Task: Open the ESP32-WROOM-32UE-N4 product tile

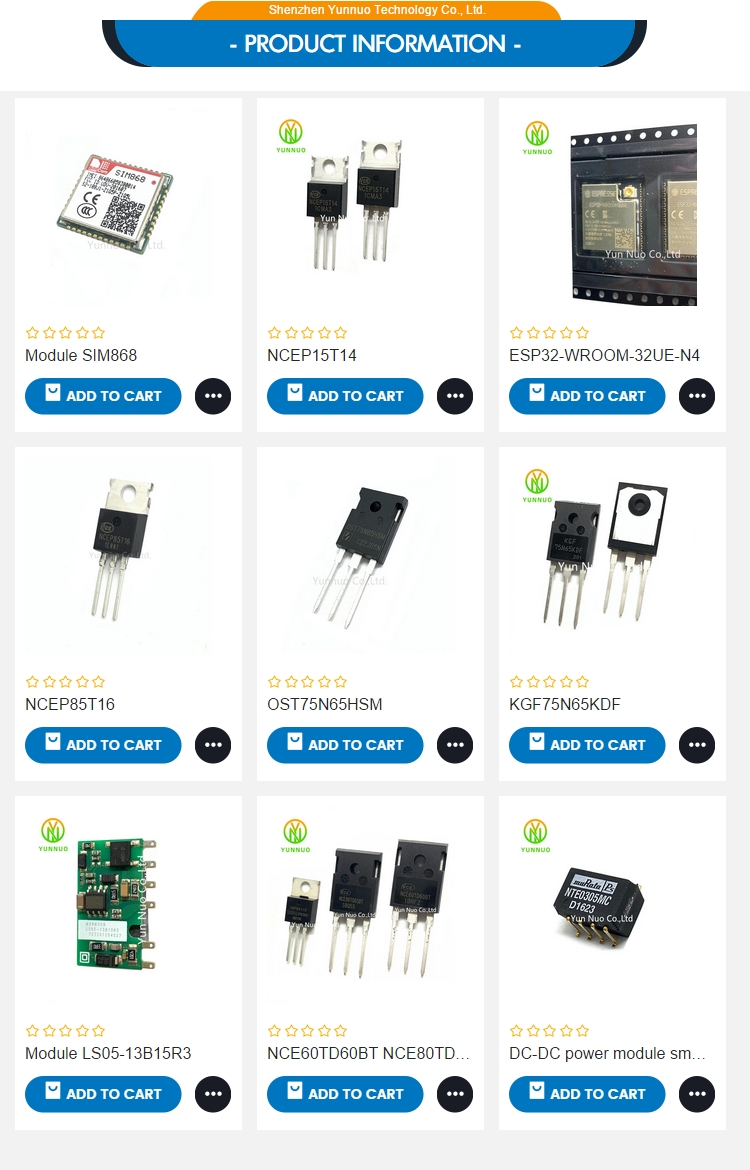Action: tap(612, 215)
